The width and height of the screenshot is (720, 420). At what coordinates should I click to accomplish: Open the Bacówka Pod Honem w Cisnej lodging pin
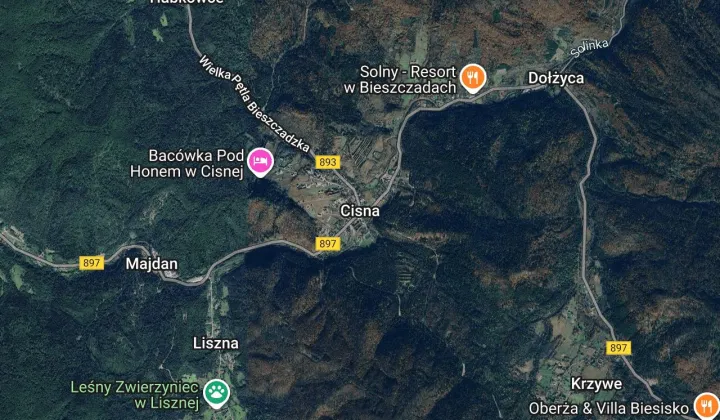(x=260, y=161)
